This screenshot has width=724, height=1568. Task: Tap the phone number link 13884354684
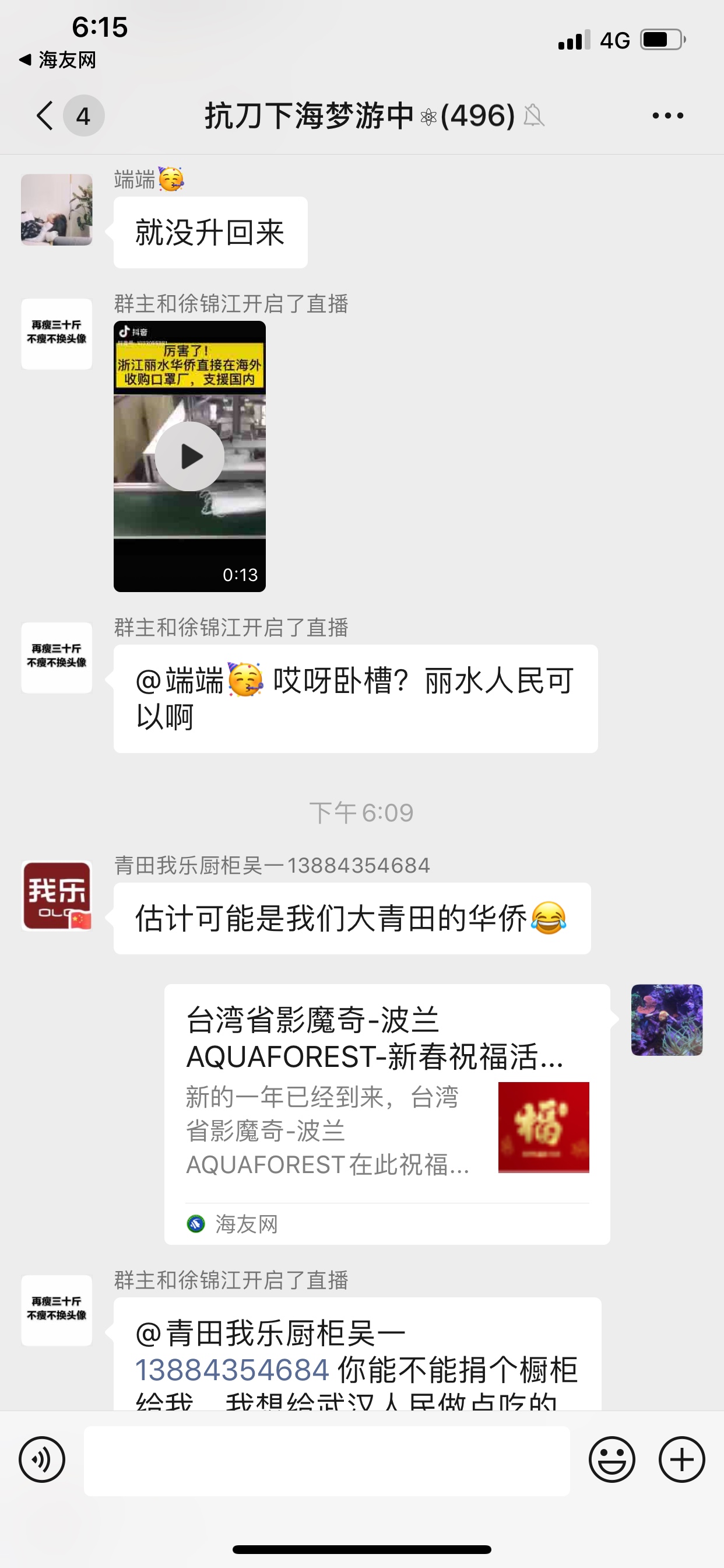(x=232, y=1370)
